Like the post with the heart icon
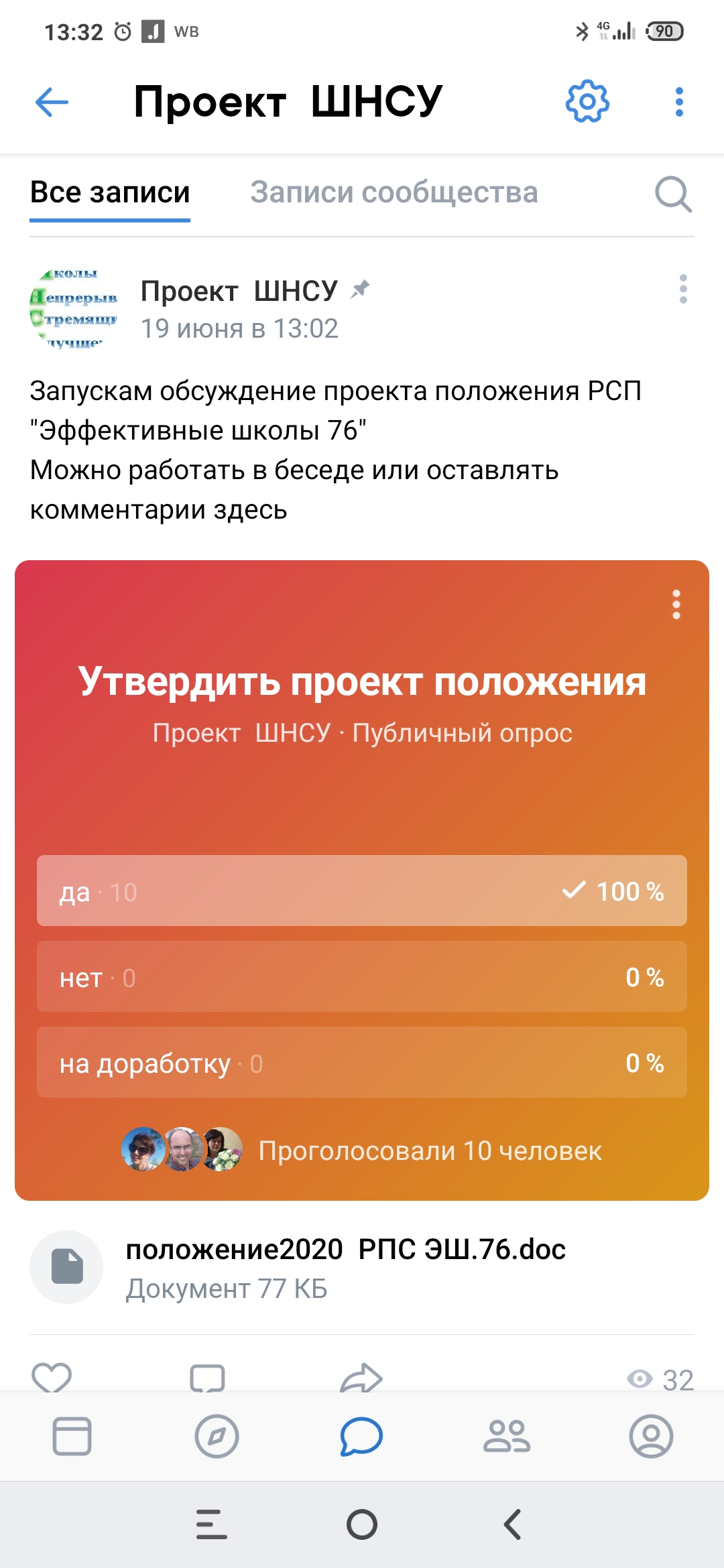Viewport: 724px width, 1568px height. (x=52, y=1378)
